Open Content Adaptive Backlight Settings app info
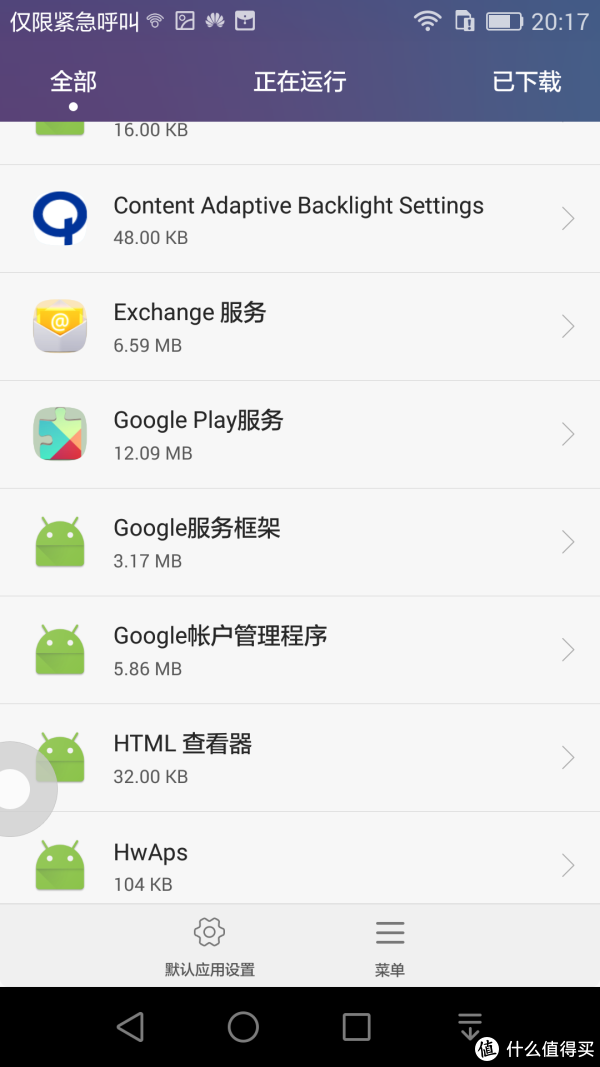The image size is (600, 1067). pyautogui.click(x=300, y=219)
